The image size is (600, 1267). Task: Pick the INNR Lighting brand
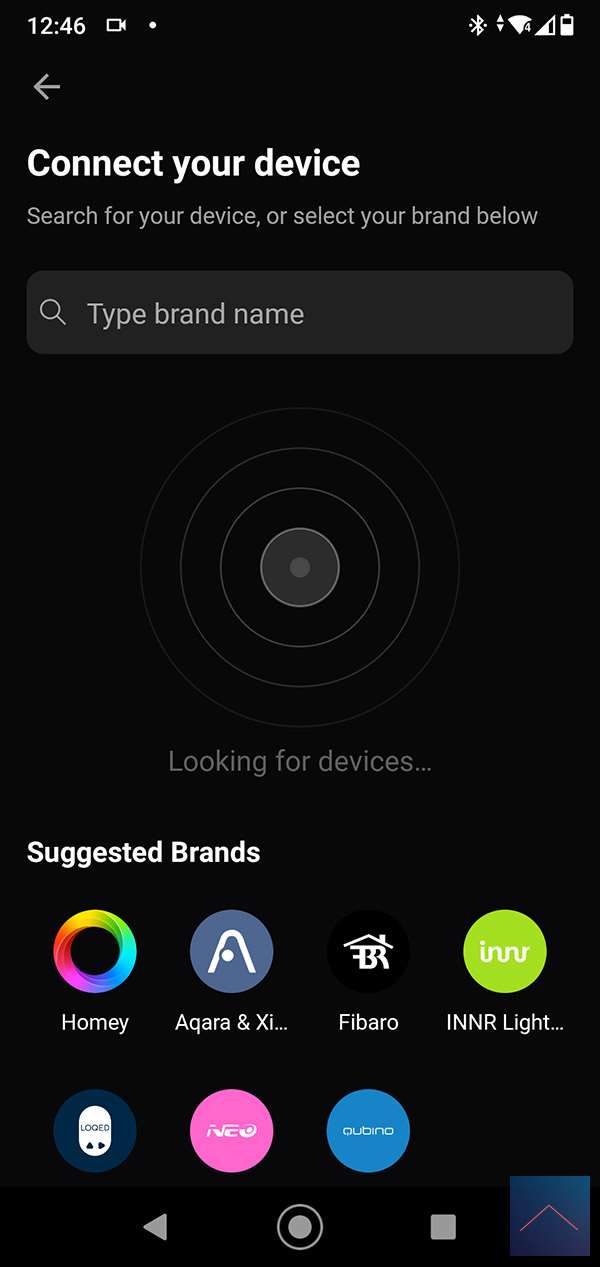(505, 951)
